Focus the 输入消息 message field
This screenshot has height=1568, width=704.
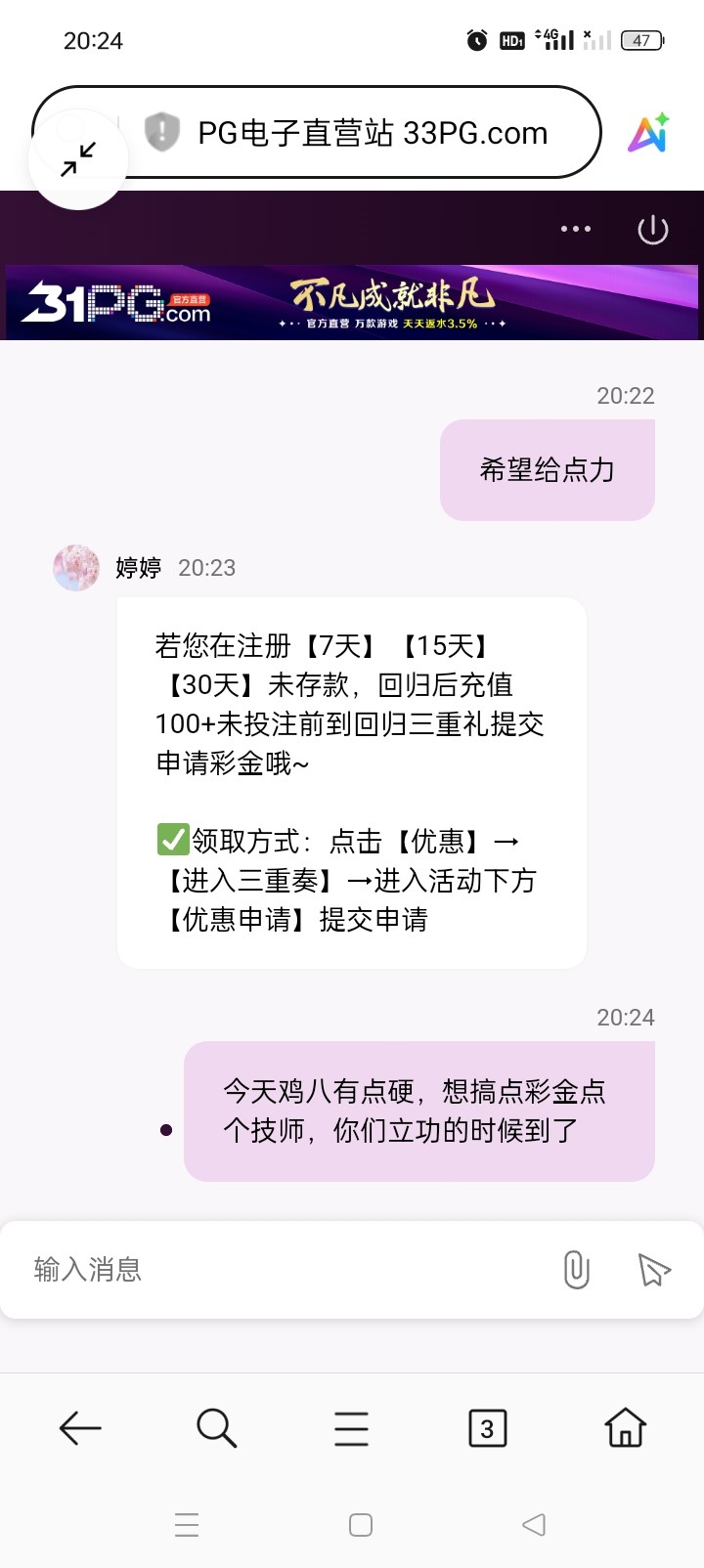(284, 1270)
